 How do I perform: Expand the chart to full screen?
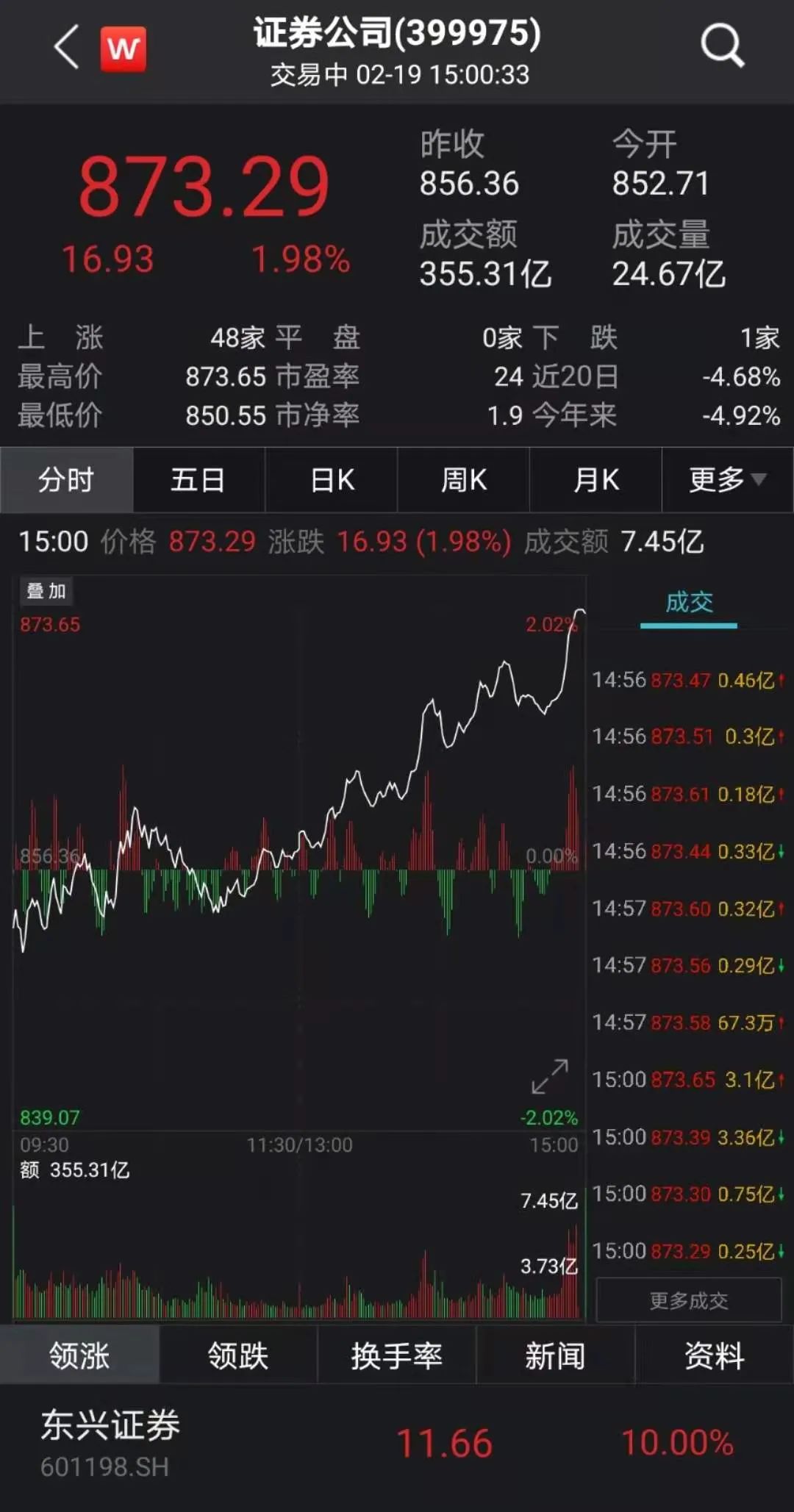[x=550, y=1077]
